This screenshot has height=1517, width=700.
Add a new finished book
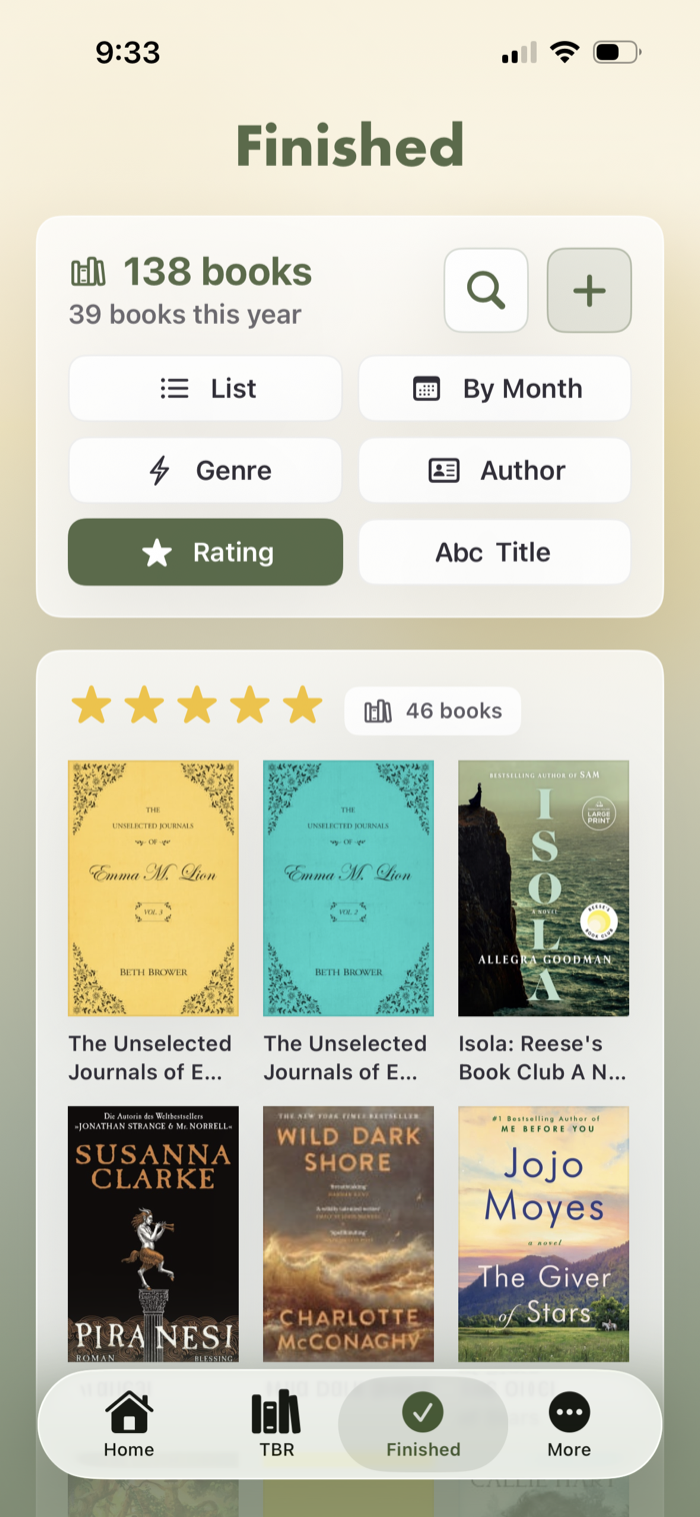589,290
